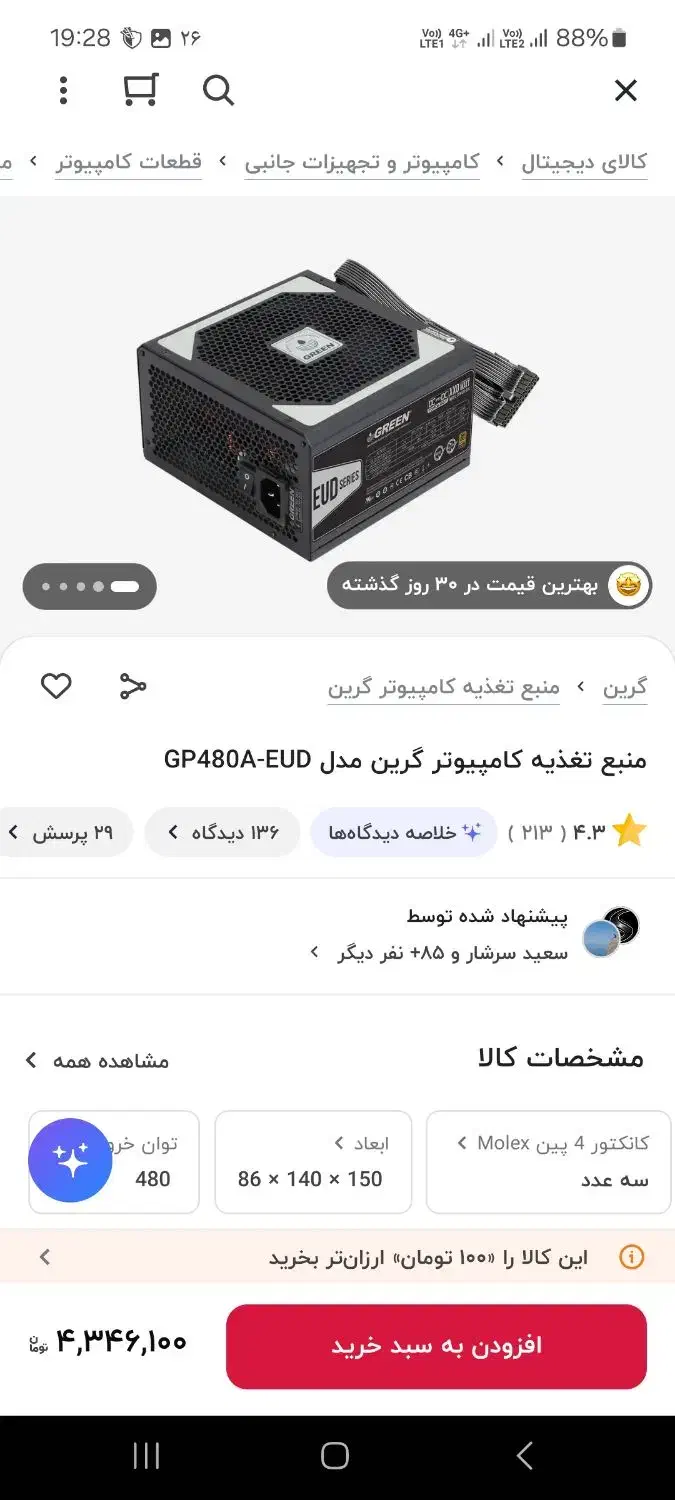Open the AI assistant sparkle button
675x1500 pixels.
pyautogui.click(x=70, y=1160)
